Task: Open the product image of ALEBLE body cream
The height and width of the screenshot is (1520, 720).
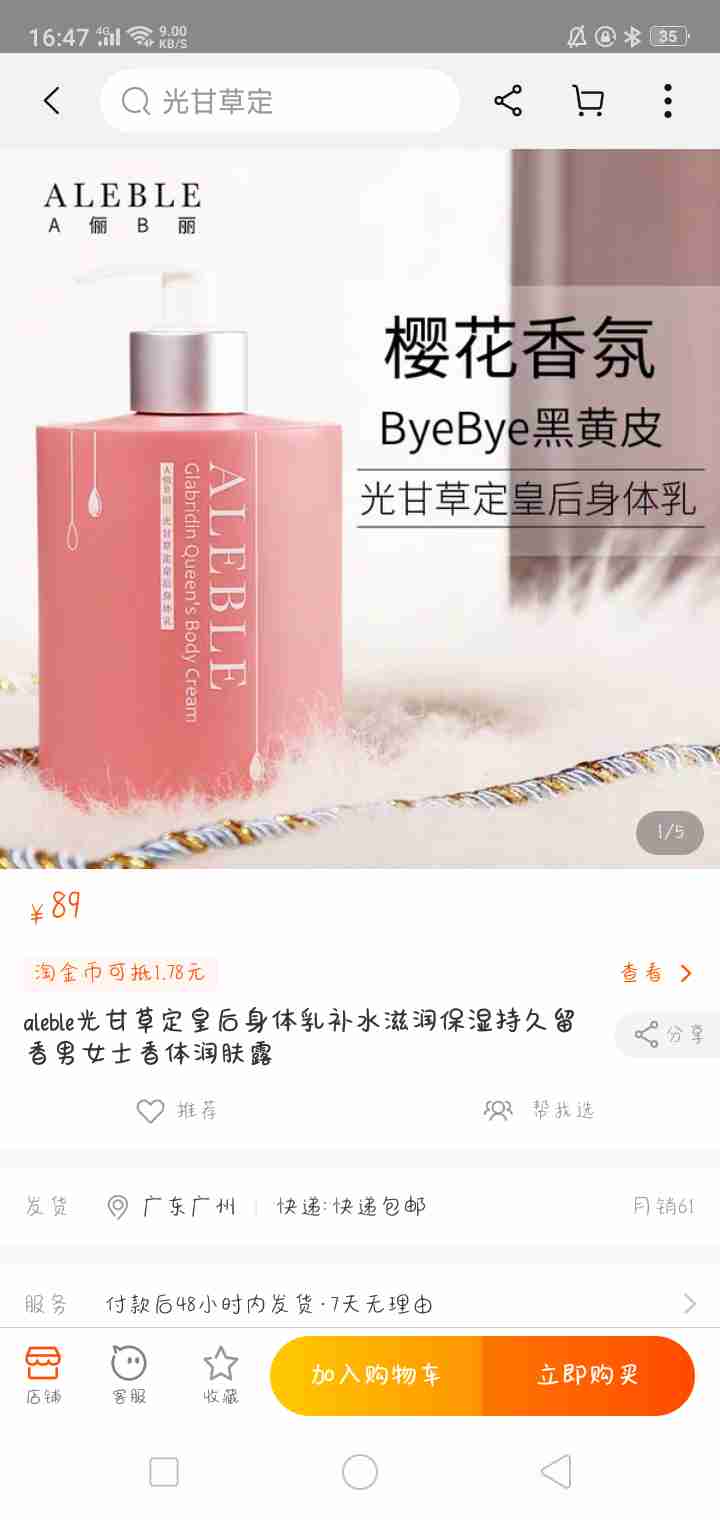Action: pyautogui.click(x=360, y=510)
